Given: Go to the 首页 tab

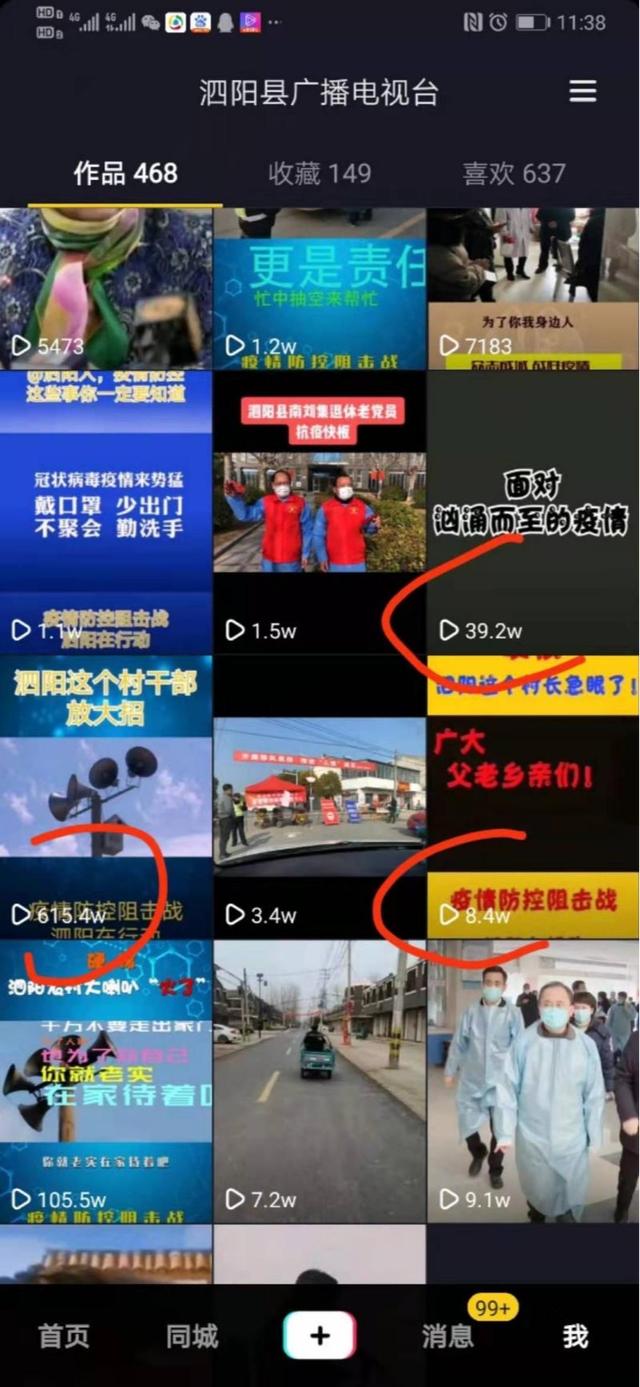Looking at the screenshot, I should click(64, 1336).
